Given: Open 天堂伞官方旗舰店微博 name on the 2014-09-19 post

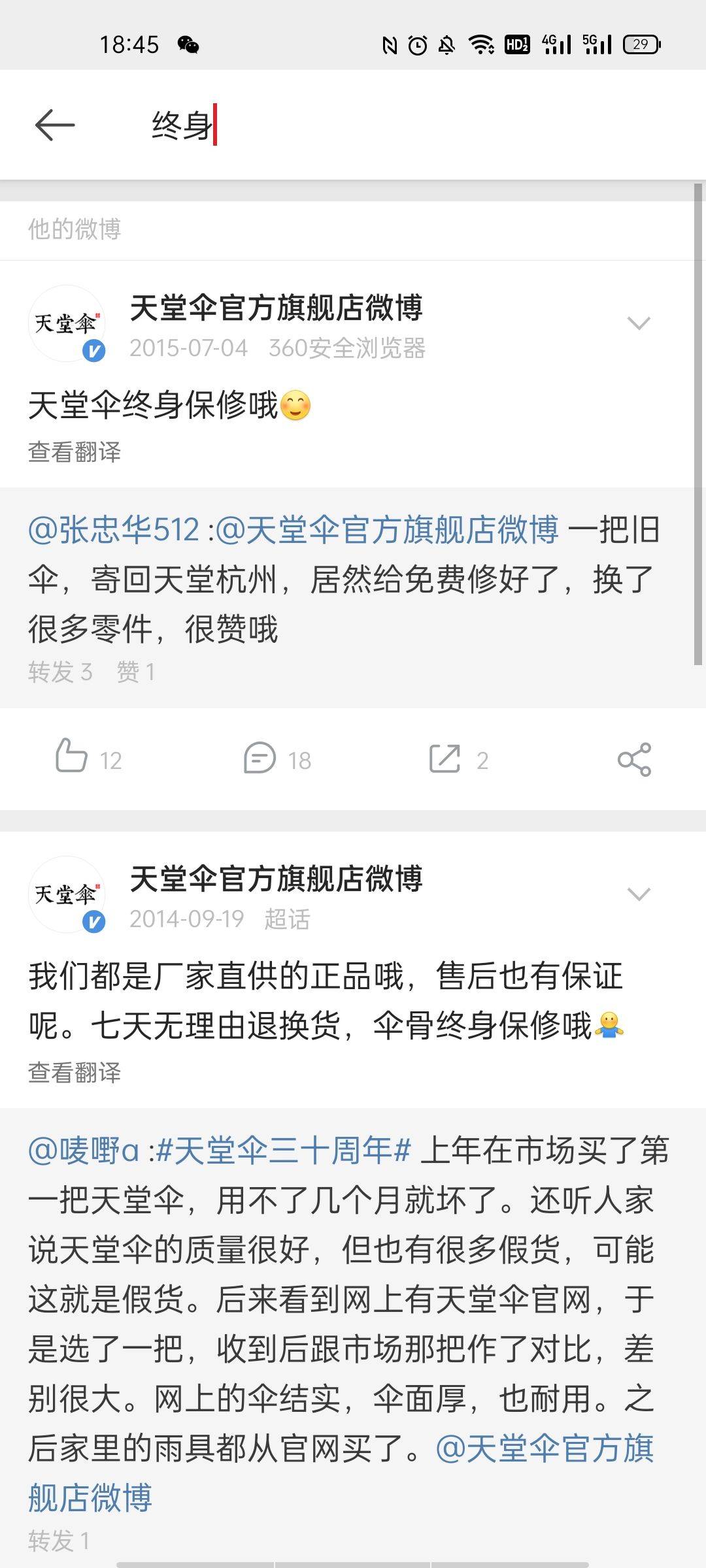Looking at the screenshot, I should pos(276,879).
